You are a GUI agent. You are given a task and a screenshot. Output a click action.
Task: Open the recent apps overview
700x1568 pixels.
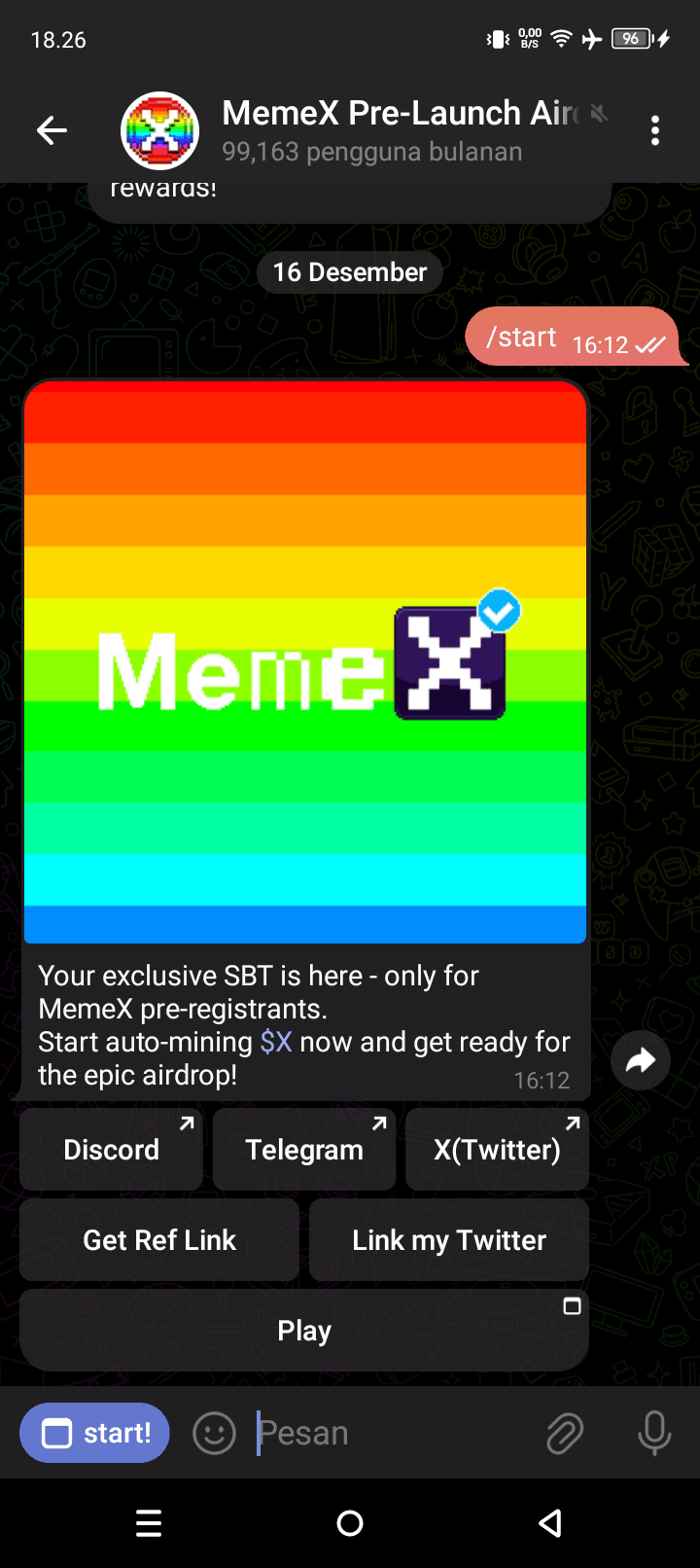(149, 1523)
